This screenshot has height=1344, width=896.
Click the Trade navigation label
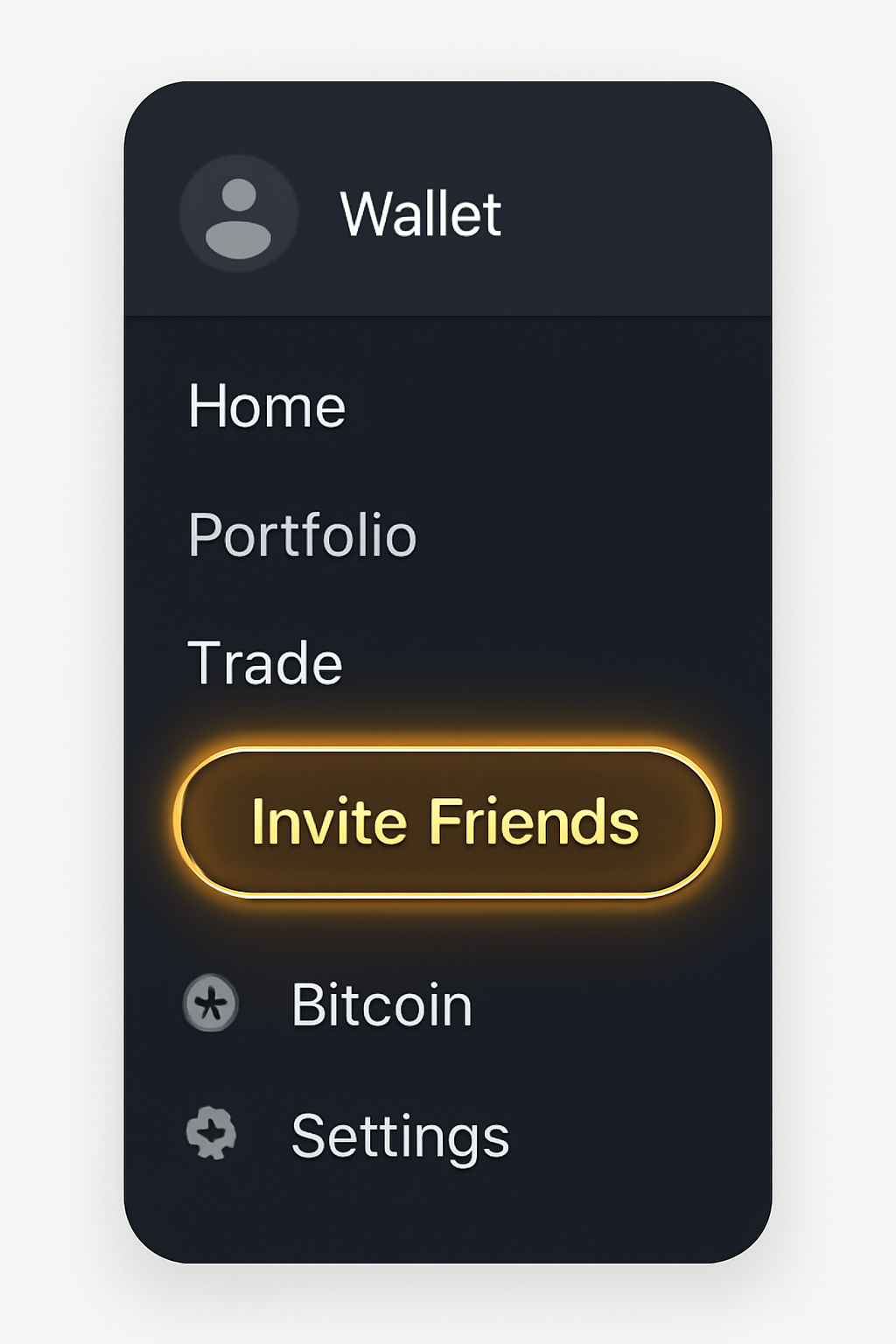(x=265, y=663)
